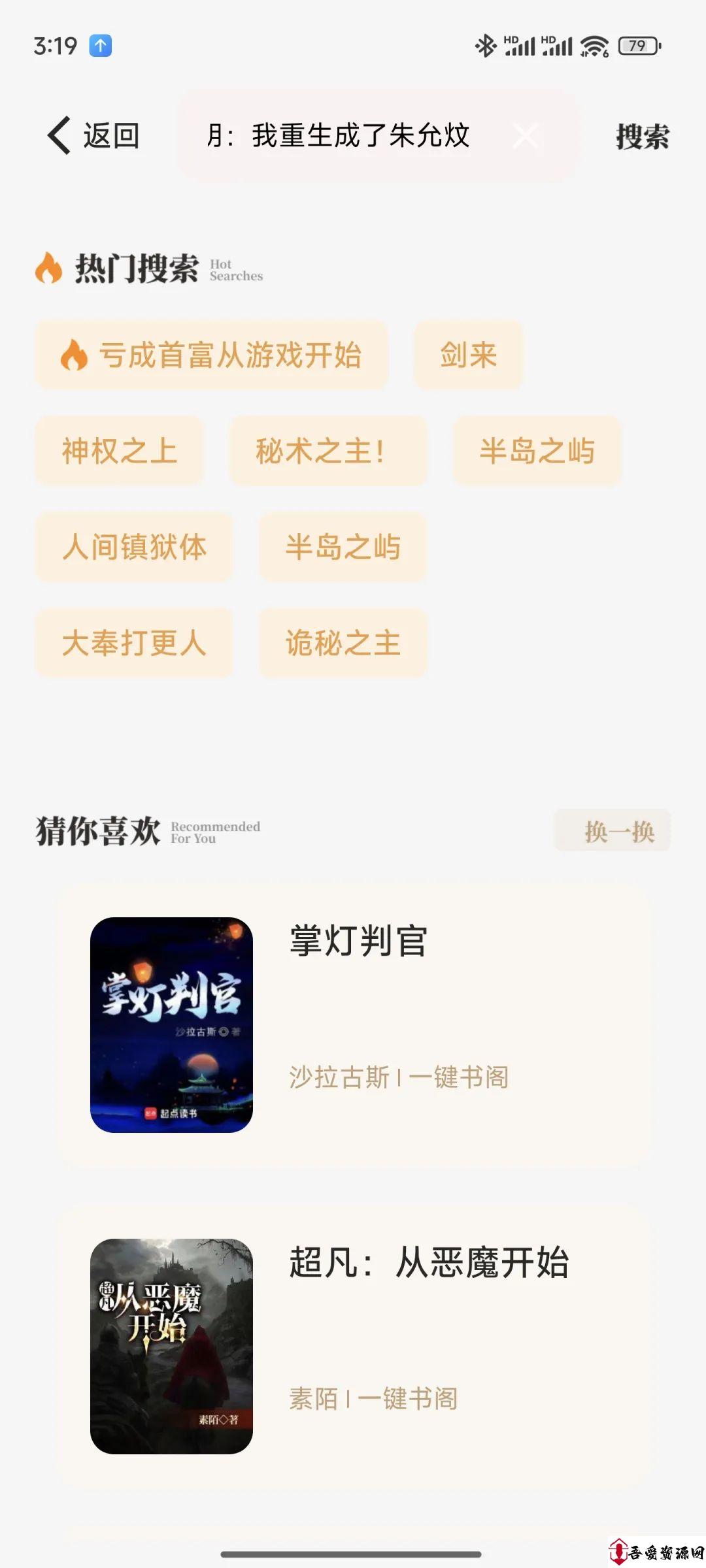Tap the 大奉打更人 chip
The height and width of the screenshot is (1568, 706).
[x=134, y=643]
